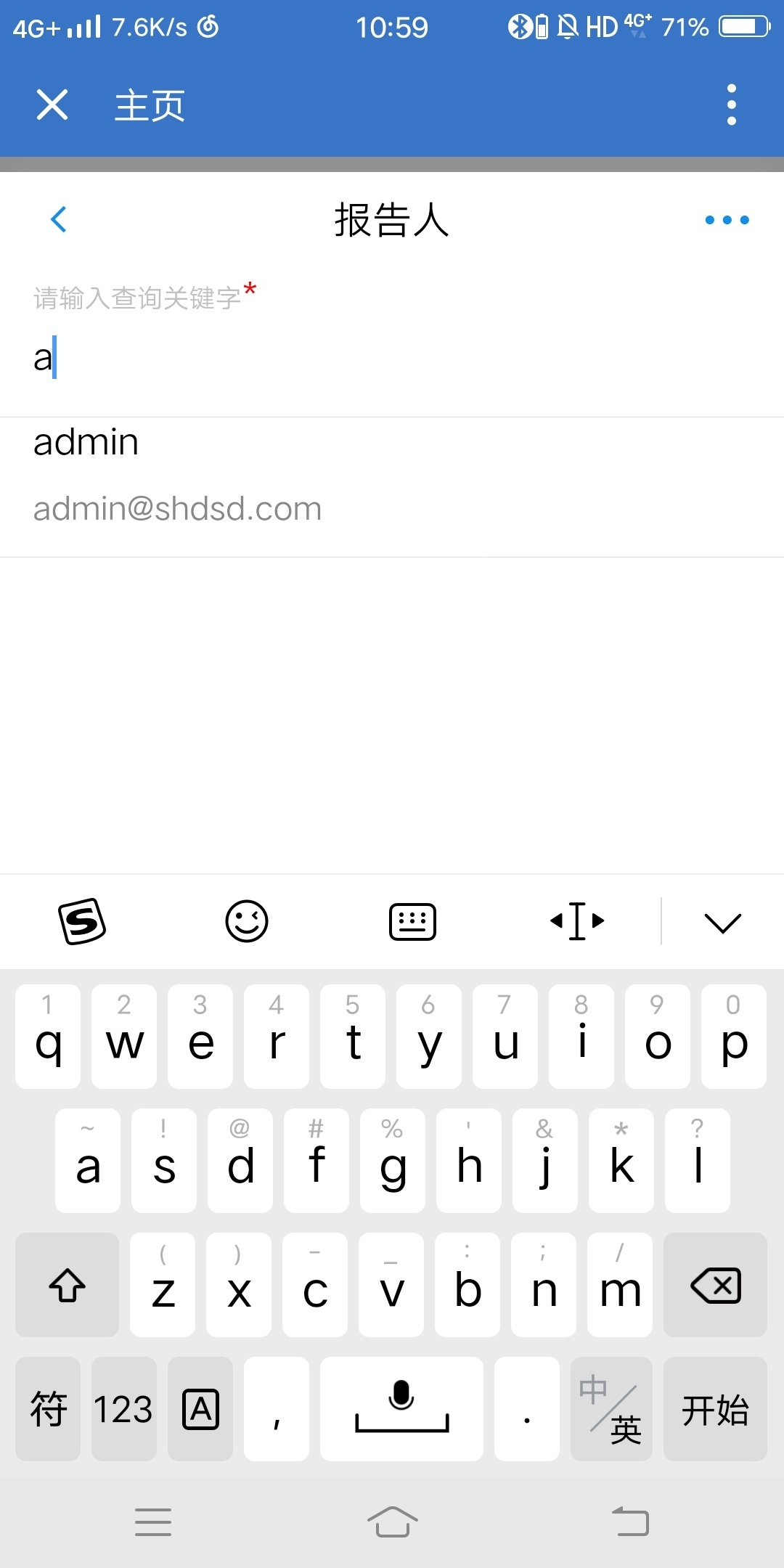This screenshot has height=1568, width=784.
Task: Select admin from search results
Action: tap(392, 475)
